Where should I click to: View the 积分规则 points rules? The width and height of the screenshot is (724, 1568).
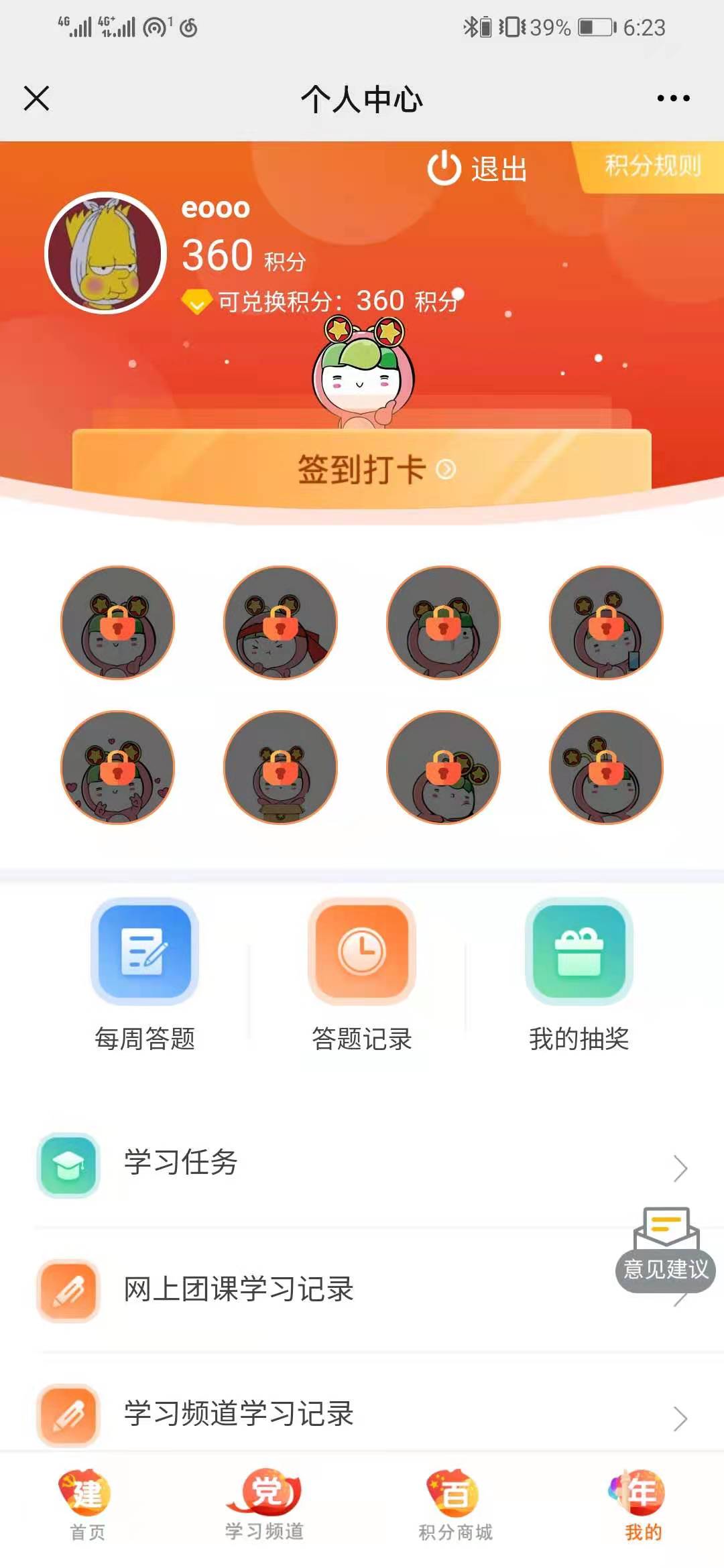point(652,166)
